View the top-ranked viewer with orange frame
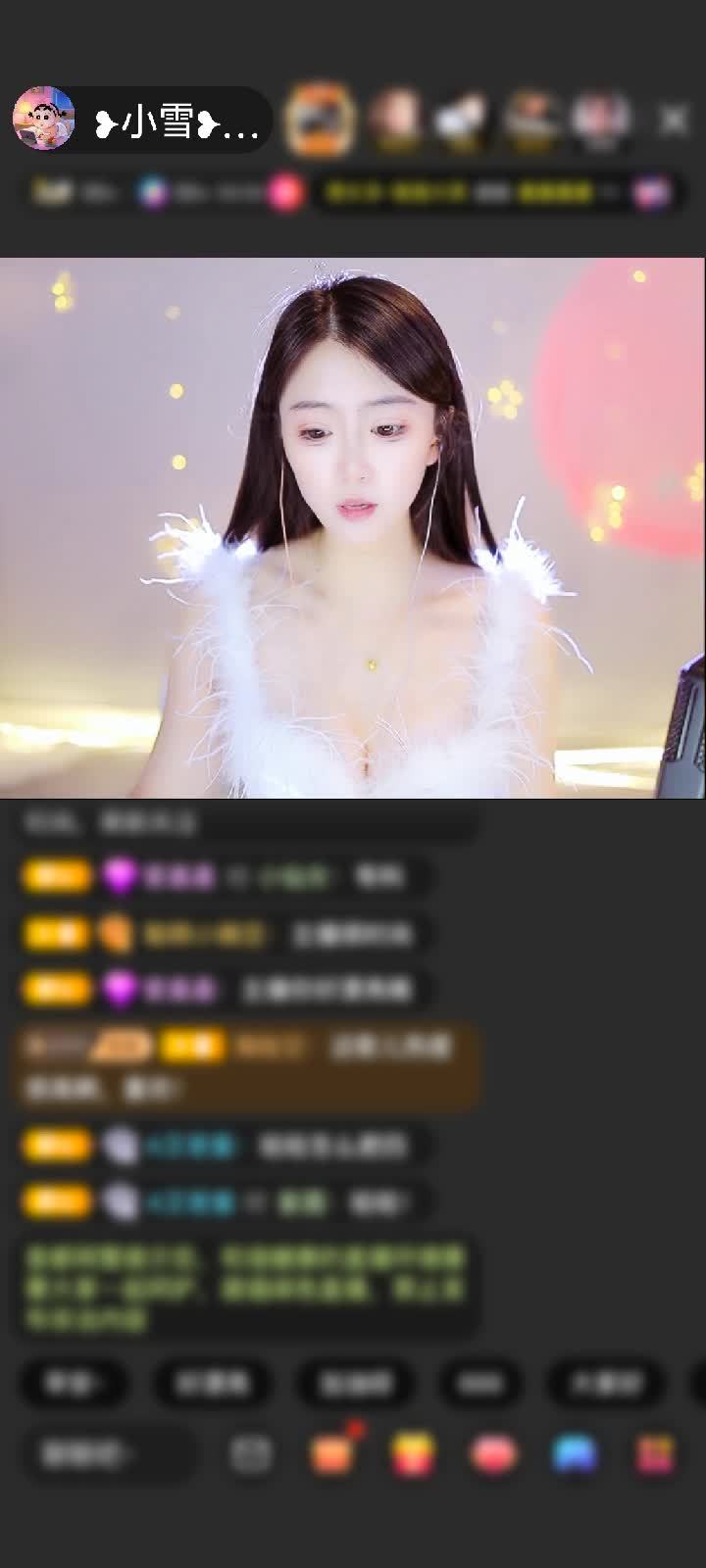The height and width of the screenshot is (1568, 706). tap(319, 120)
